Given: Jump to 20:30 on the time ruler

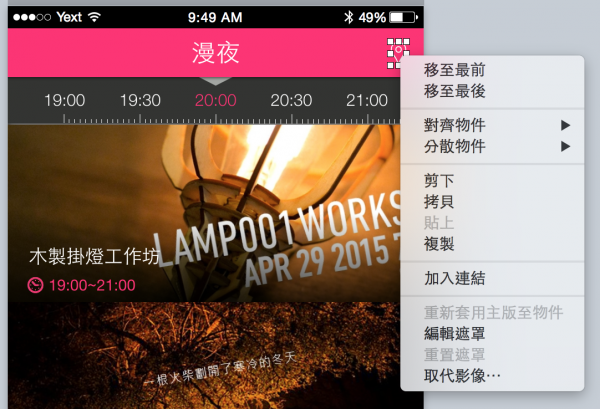Looking at the screenshot, I should 291,100.
